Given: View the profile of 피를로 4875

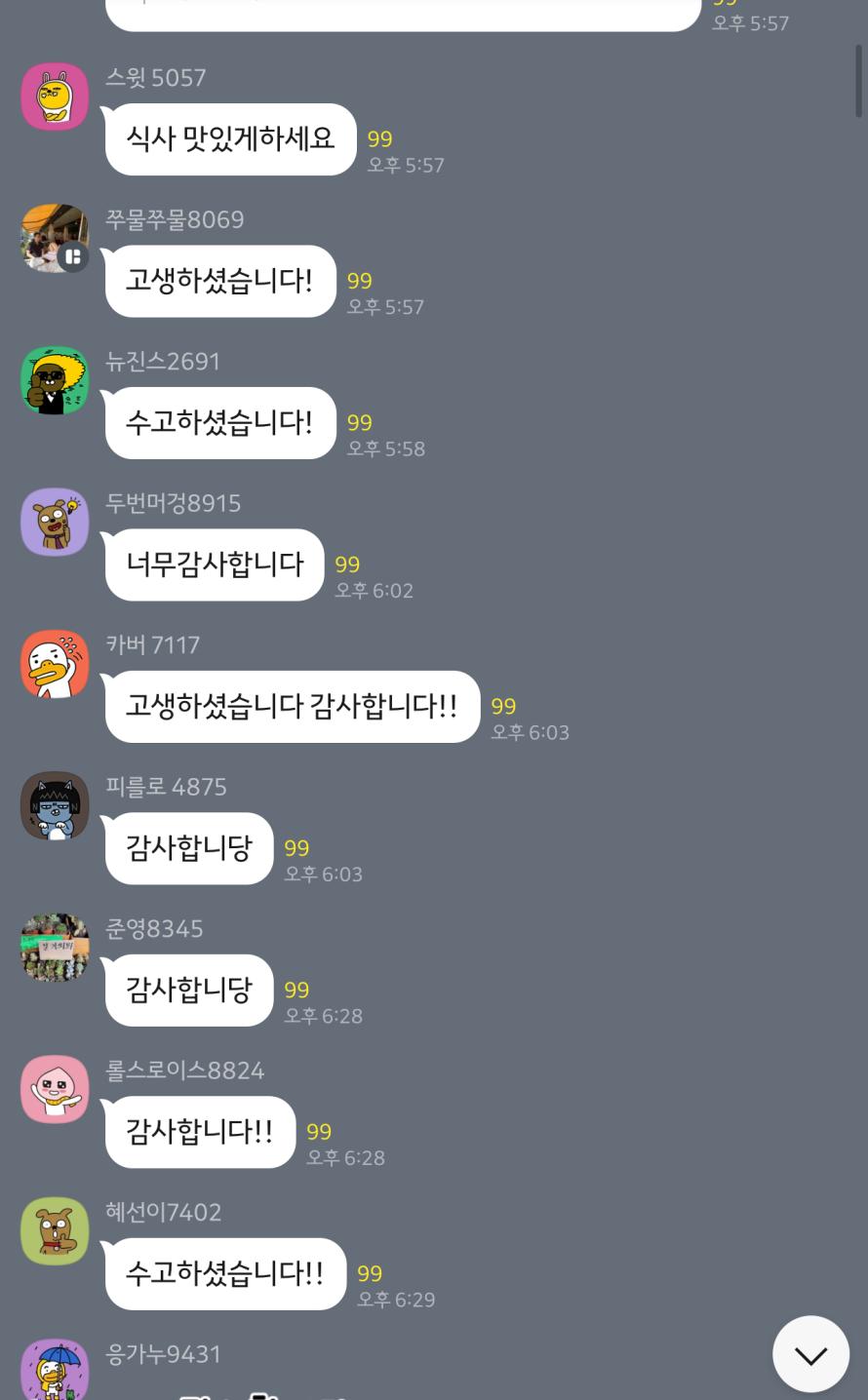Looking at the screenshot, I should coord(55,805).
